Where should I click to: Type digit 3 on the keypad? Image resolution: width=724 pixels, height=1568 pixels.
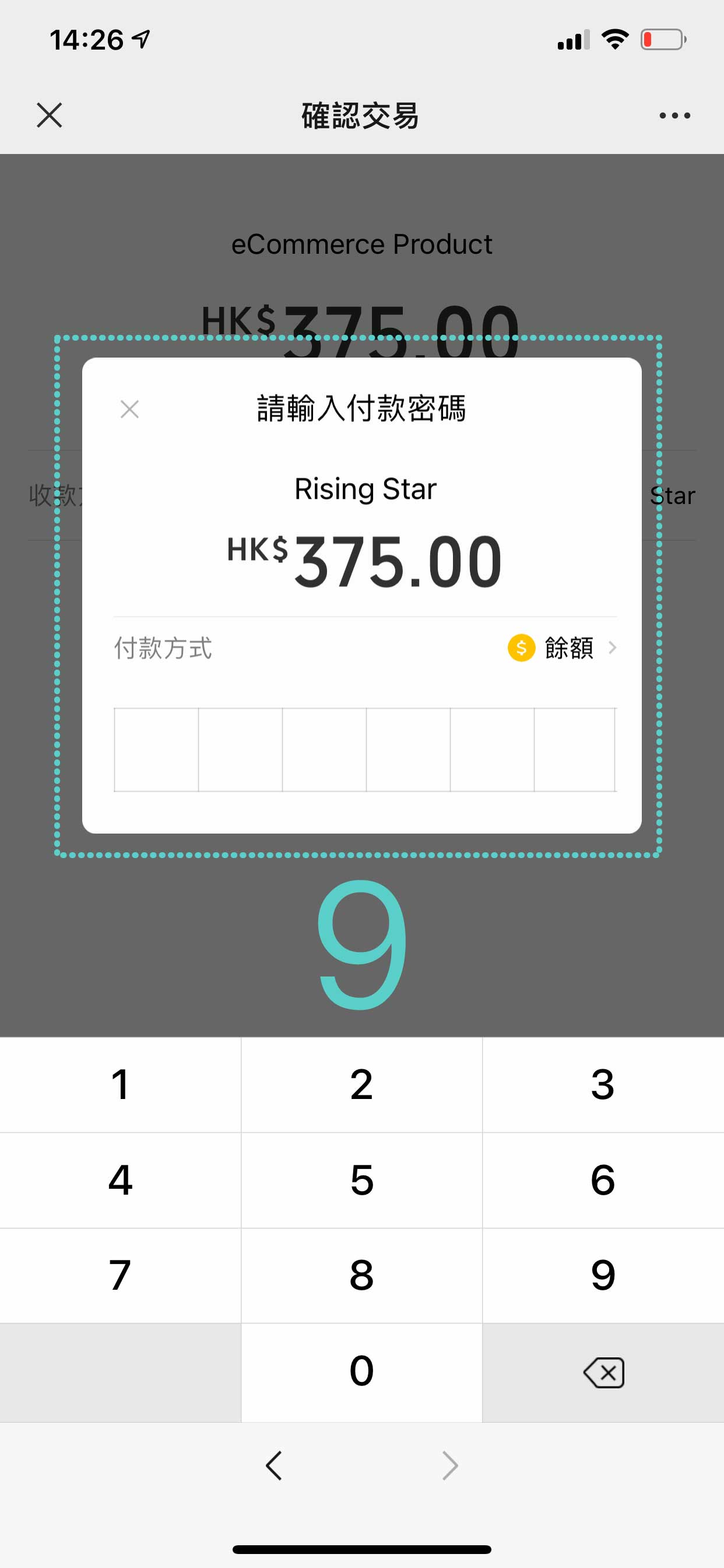coord(602,1084)
